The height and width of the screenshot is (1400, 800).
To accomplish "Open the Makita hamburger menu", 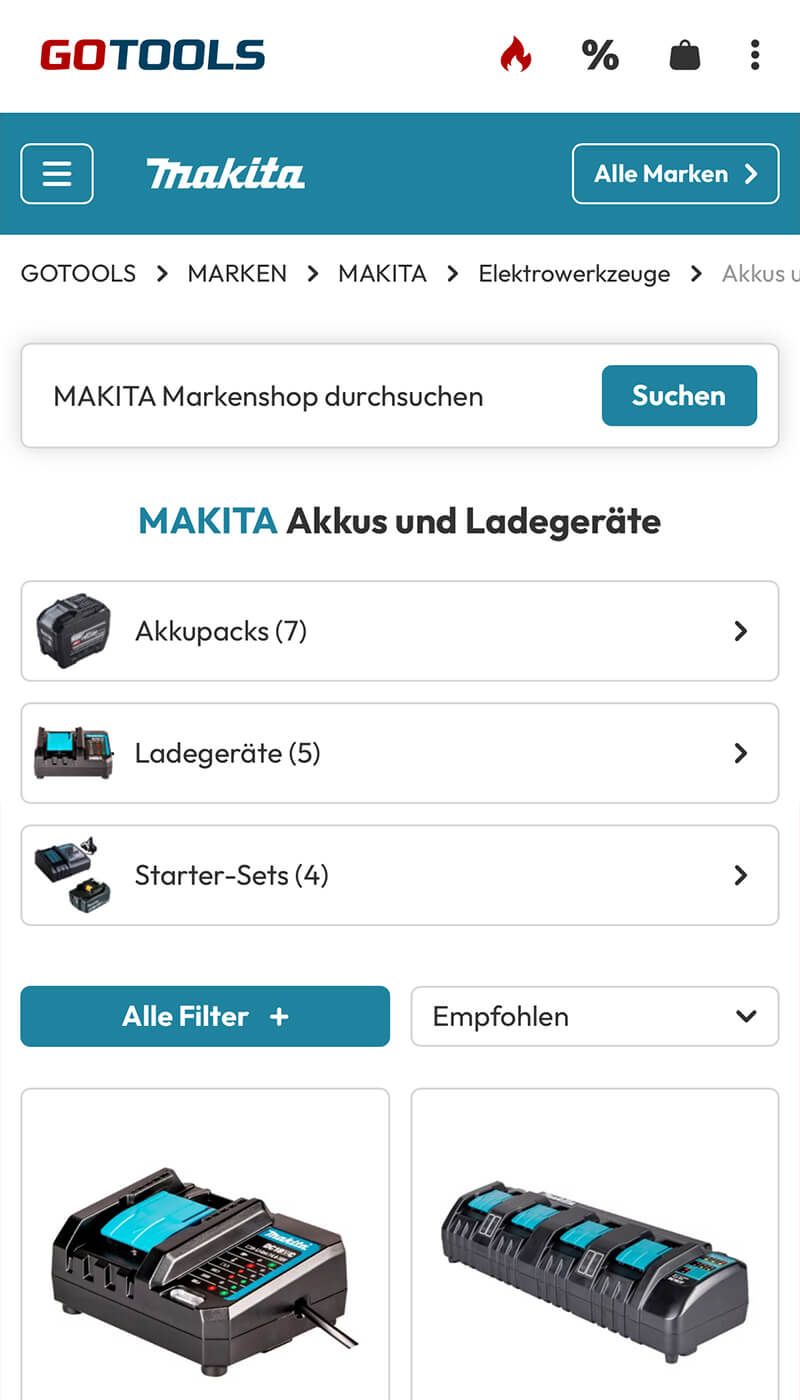I will coord(57,174).
